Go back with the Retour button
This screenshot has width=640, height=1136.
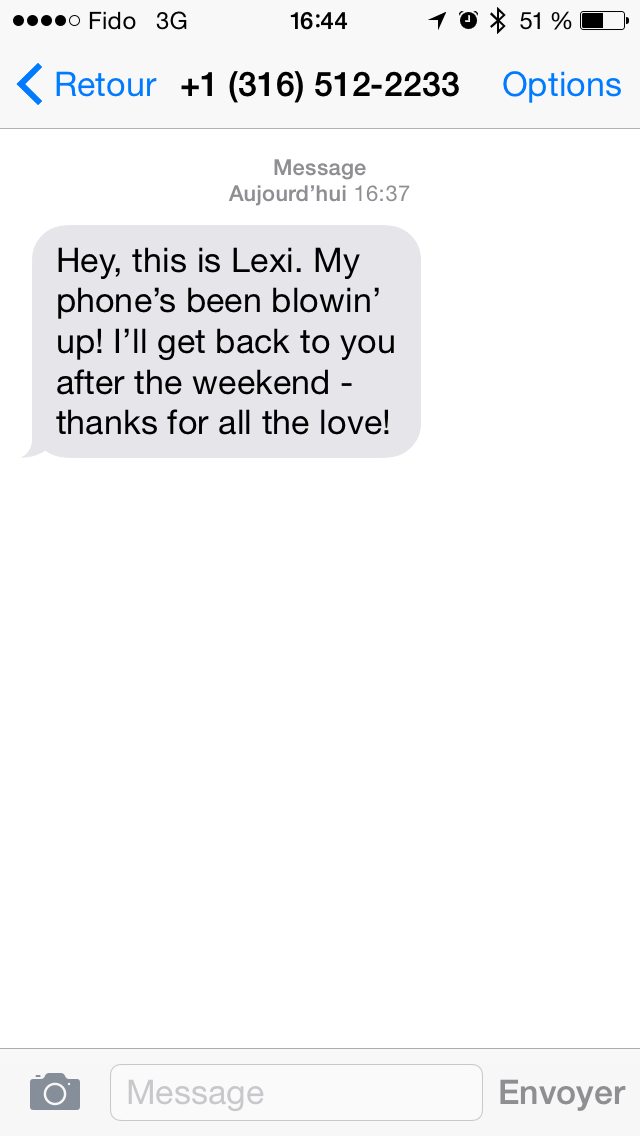pyautogui.click(x=86, y=85)
